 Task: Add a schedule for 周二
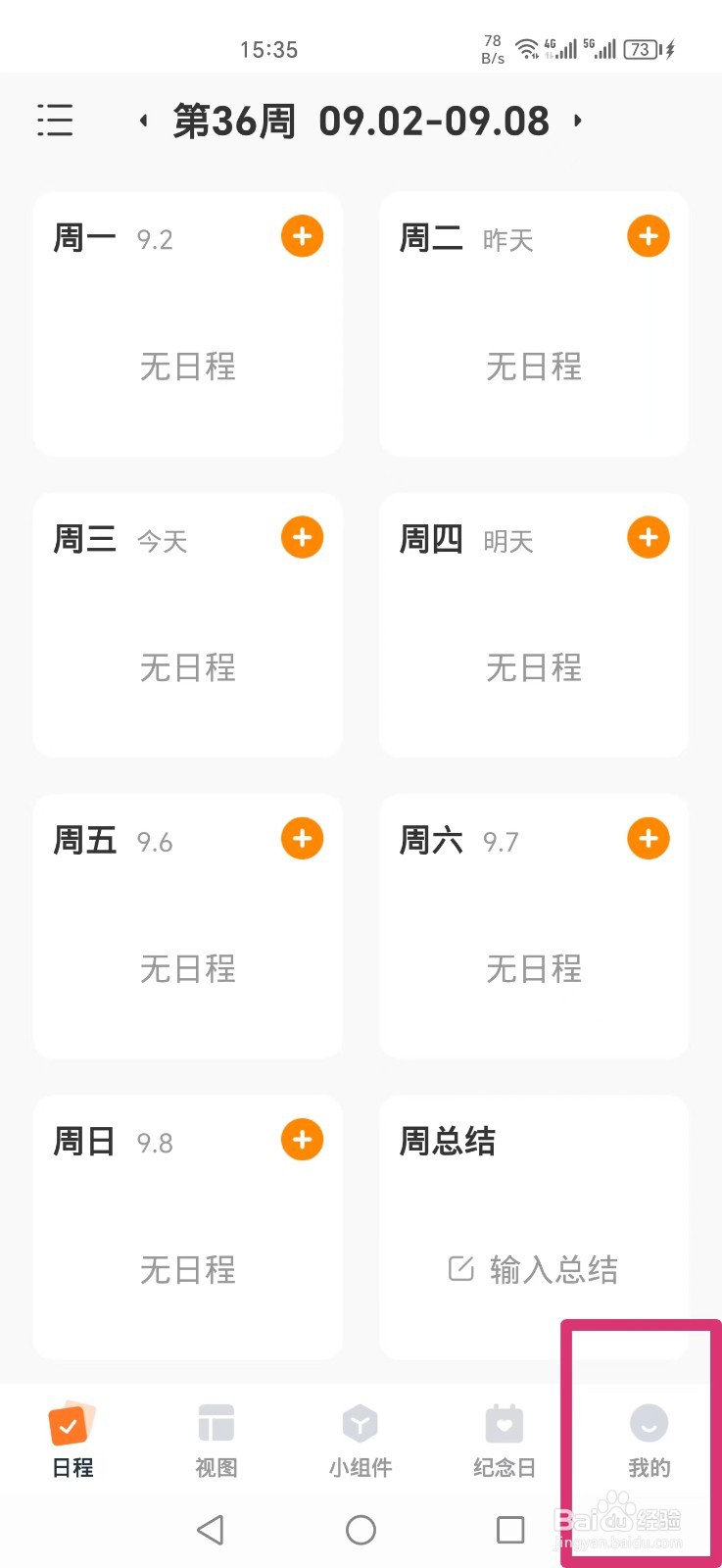coord(649,236)
